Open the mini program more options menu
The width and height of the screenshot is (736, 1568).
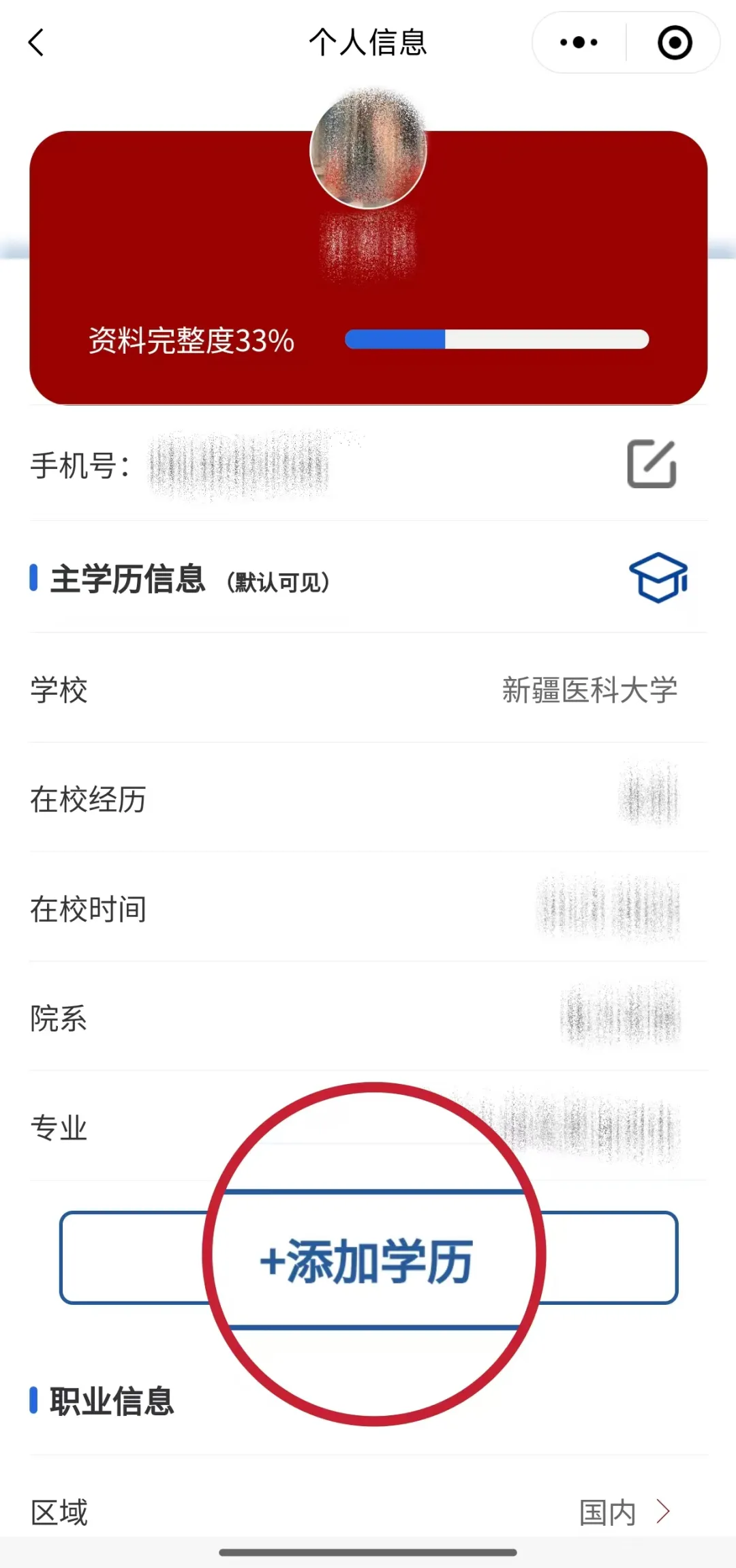(x=579, y=42)
